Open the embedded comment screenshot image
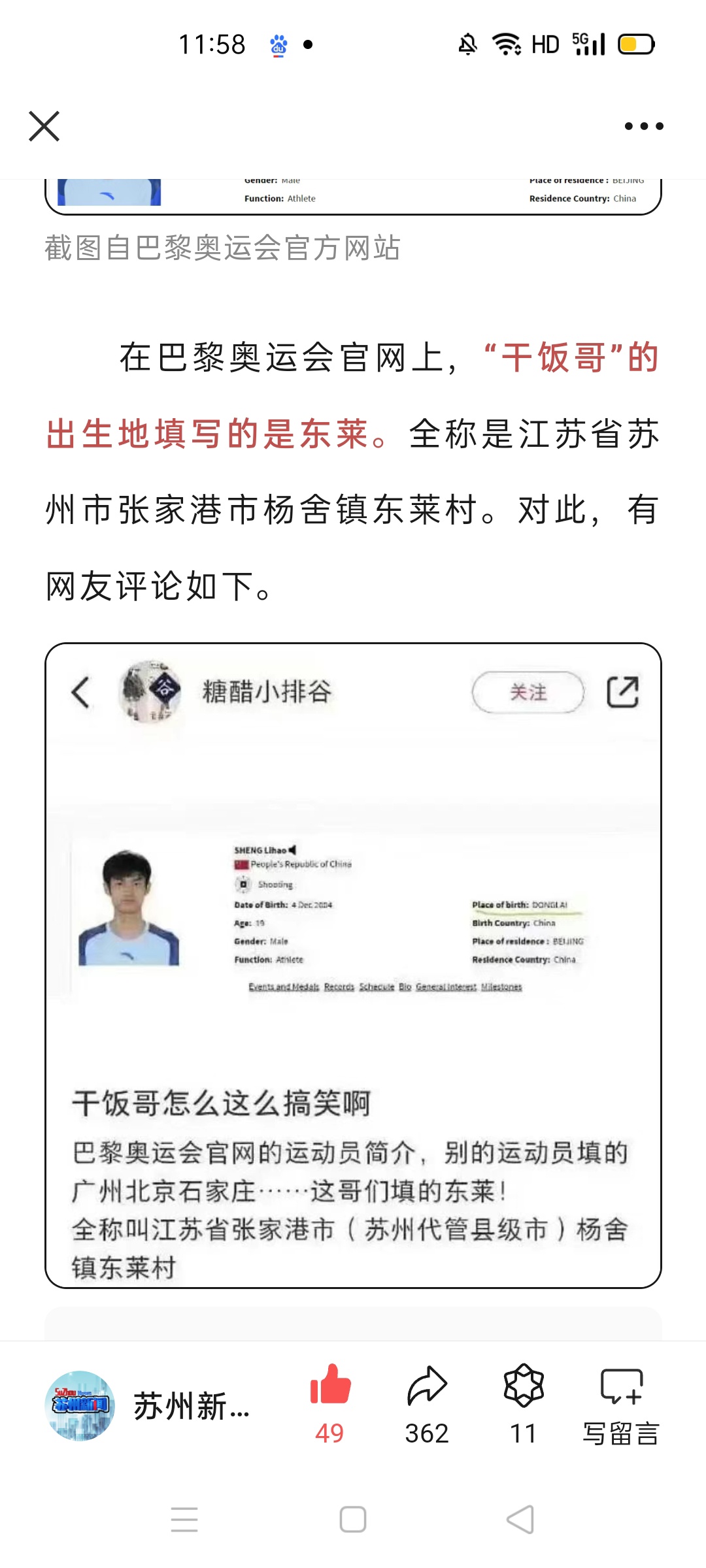The height and width of the screenshot is (1568, 706). [353, 966]
